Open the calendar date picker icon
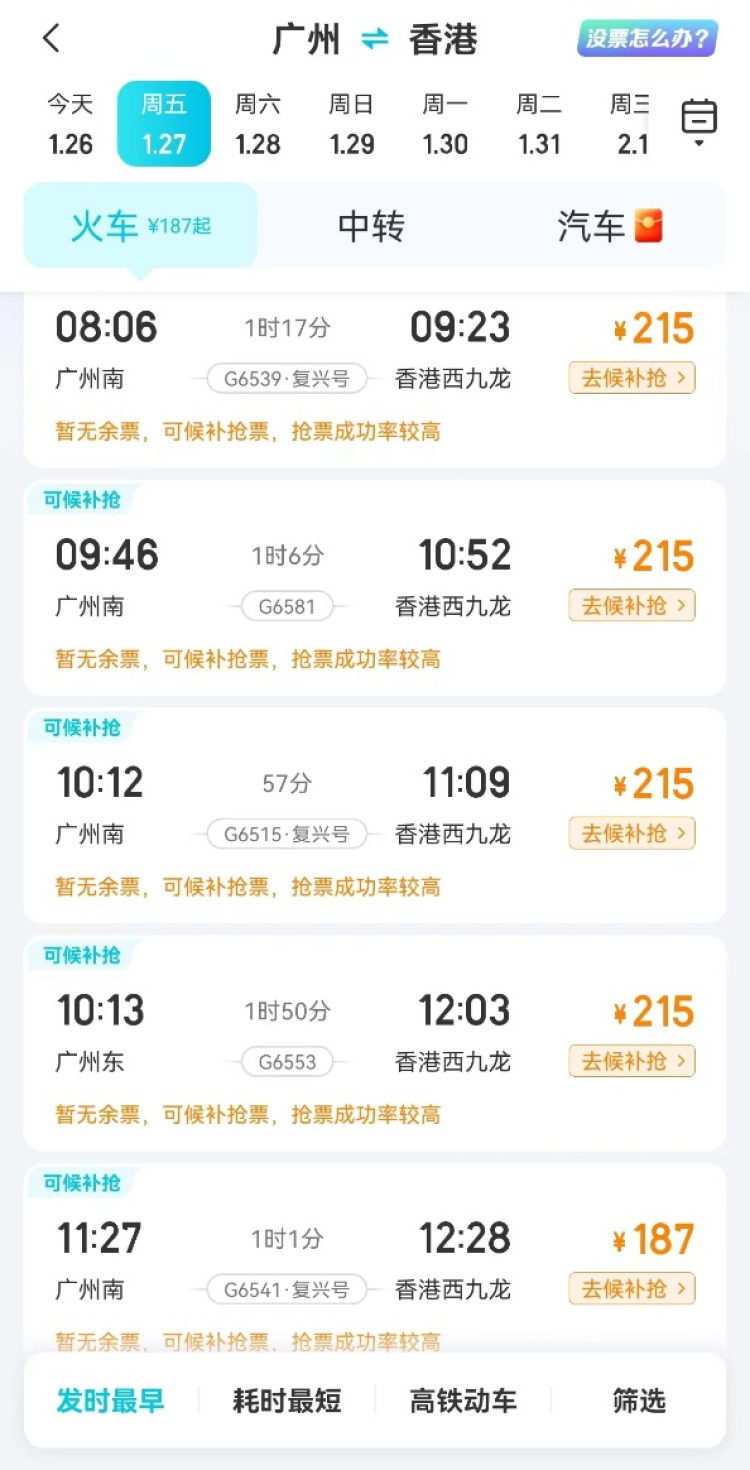Image resolution: width=750 pixels, height=1470 pixels. point(699,122)
